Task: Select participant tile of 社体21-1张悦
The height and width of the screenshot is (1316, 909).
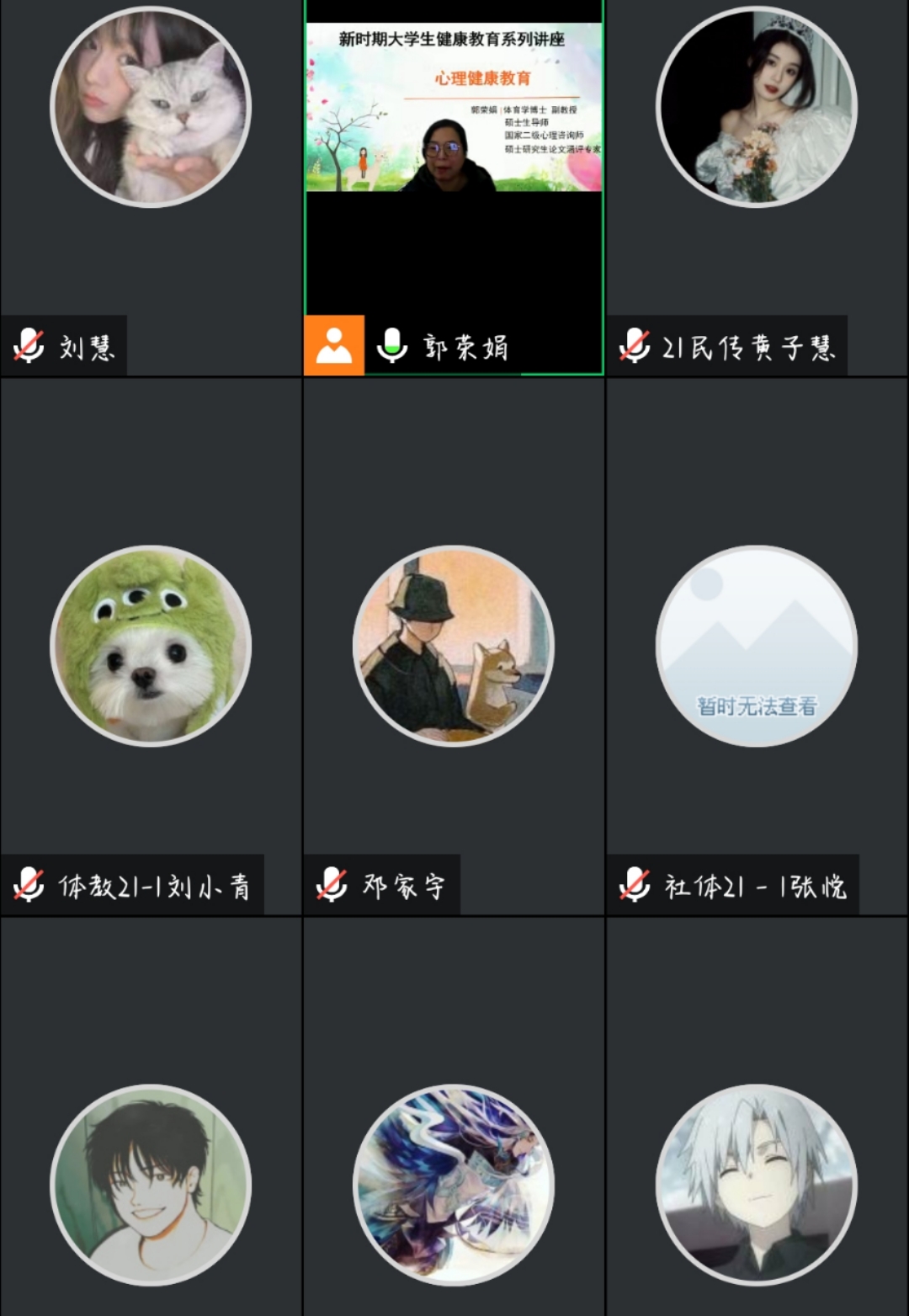Action: 756,646
